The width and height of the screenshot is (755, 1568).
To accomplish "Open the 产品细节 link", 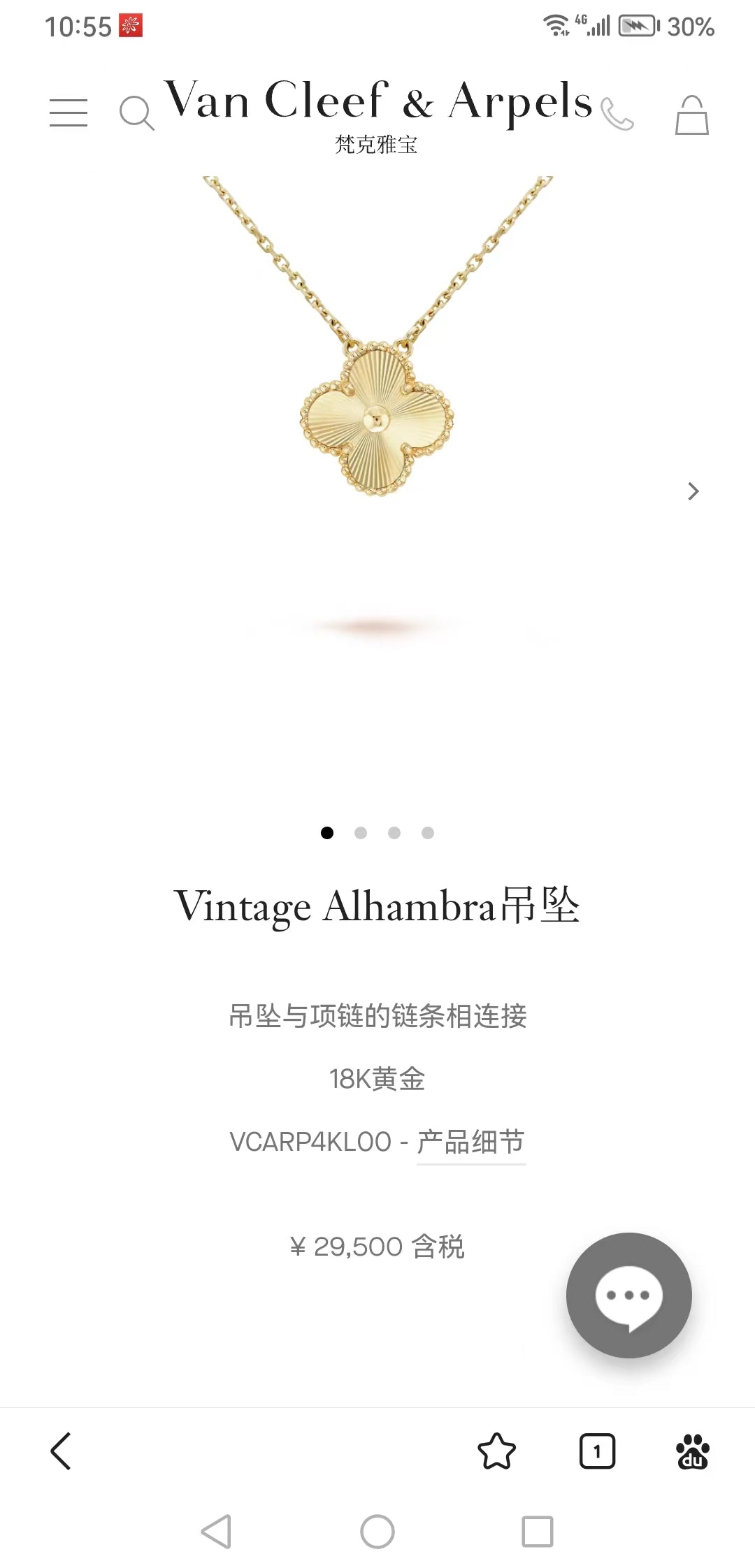I will click(470, 1142).
